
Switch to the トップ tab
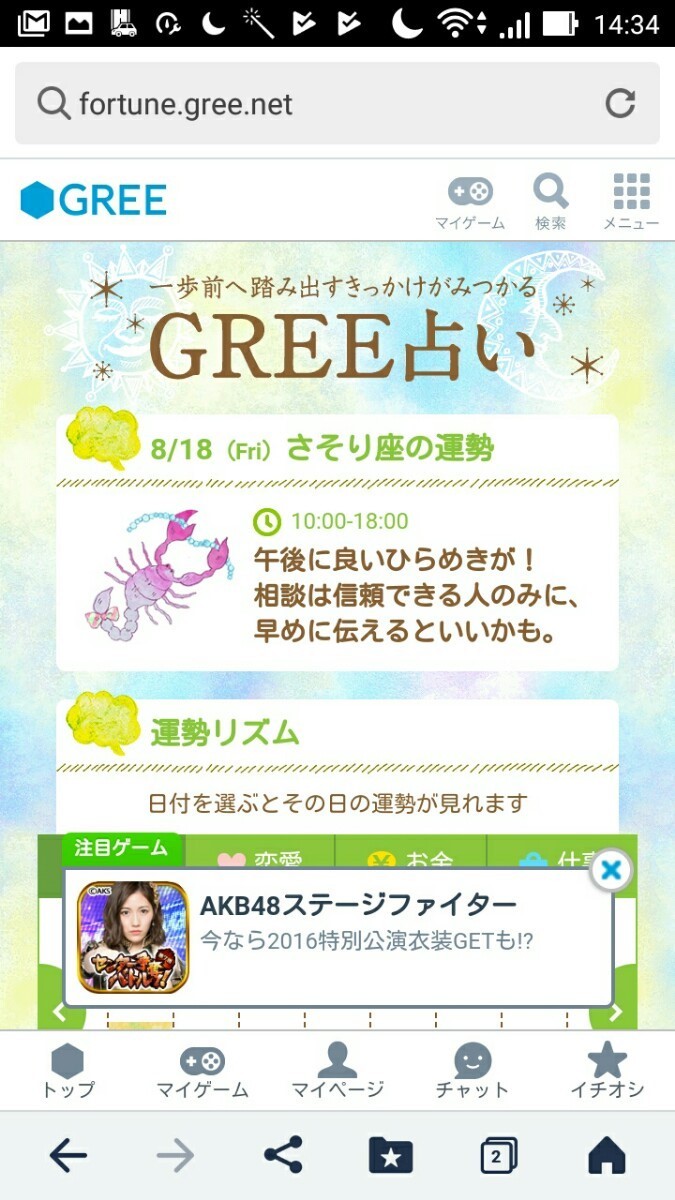point(67,1070)
